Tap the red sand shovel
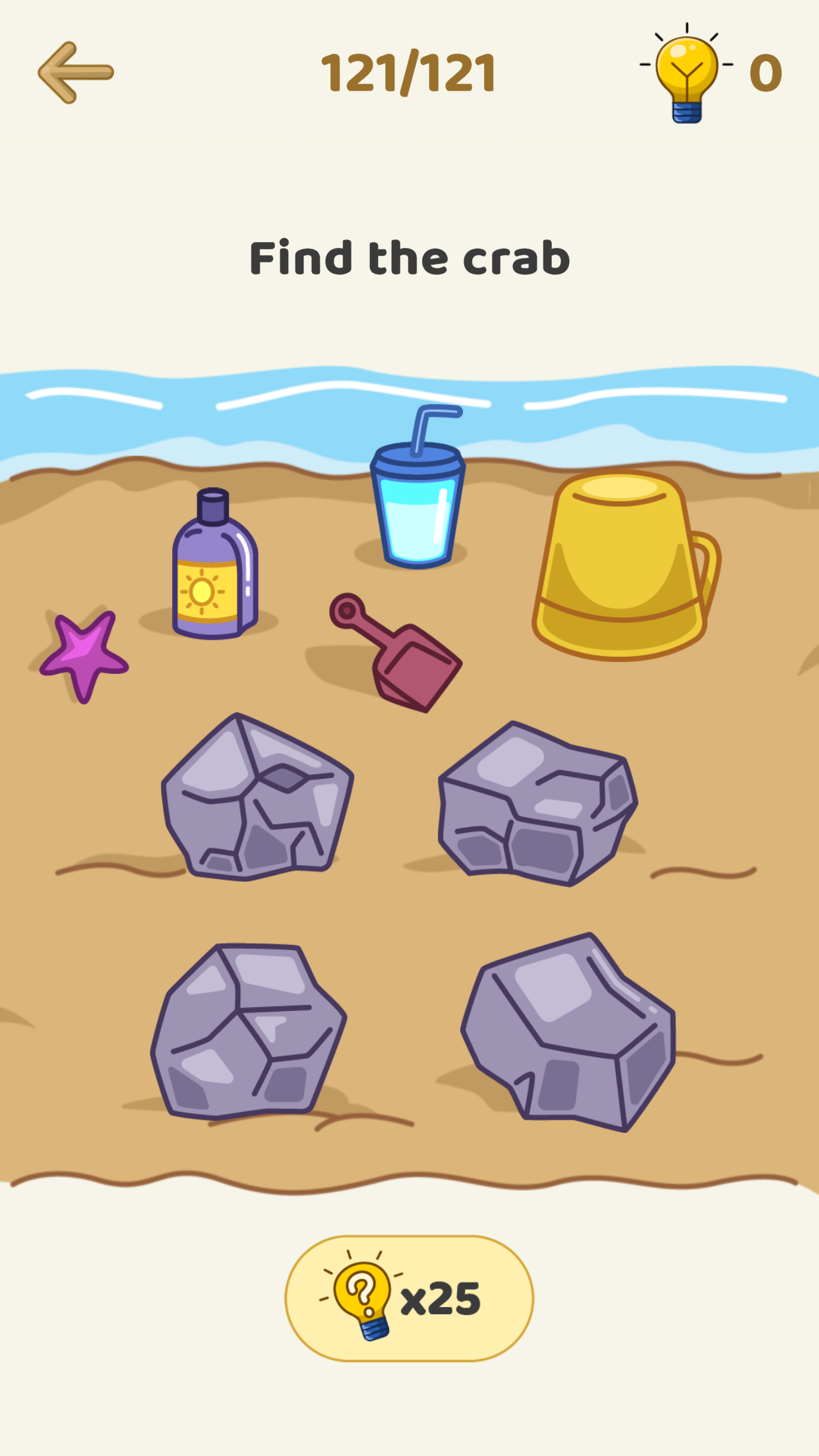The image size is (819, 1456). point(402,659)
